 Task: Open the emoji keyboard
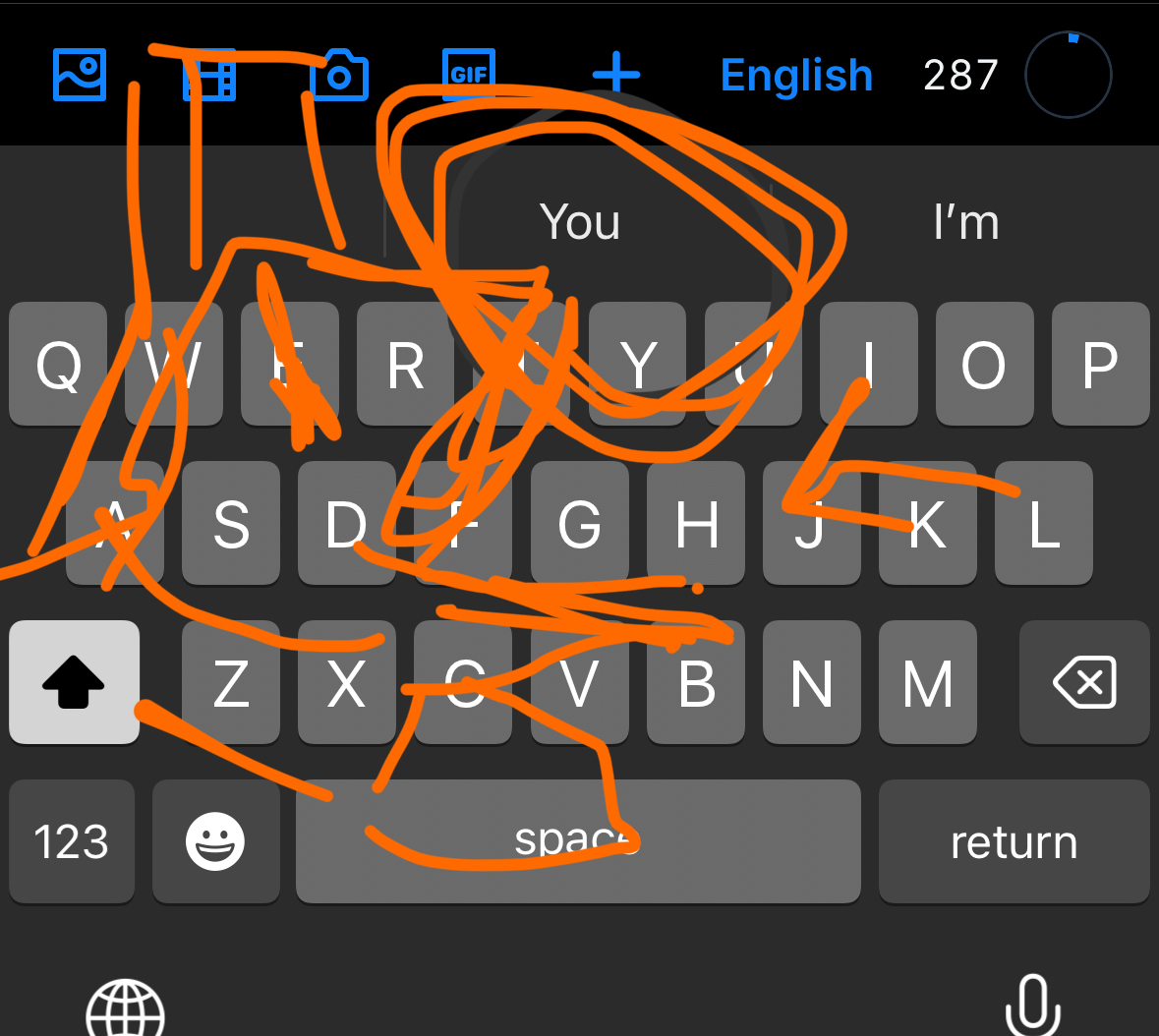(x=215, y=841)
